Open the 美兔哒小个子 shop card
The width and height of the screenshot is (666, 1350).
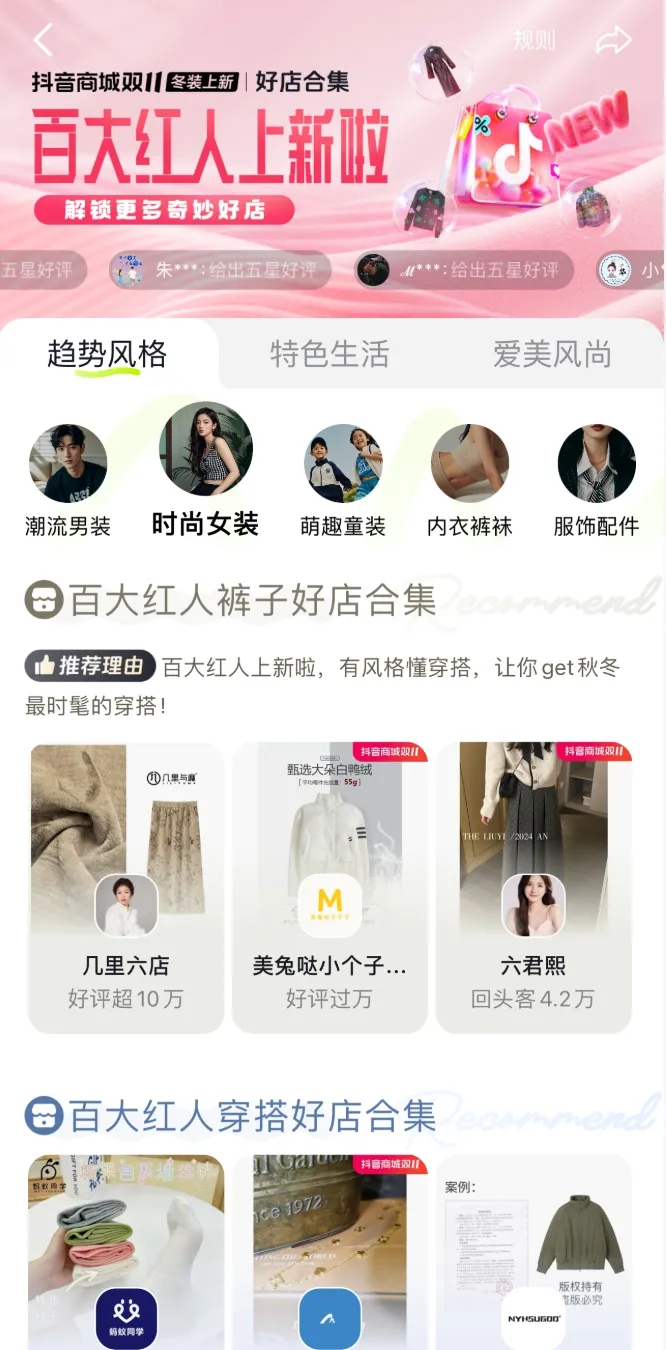(330, 887)
